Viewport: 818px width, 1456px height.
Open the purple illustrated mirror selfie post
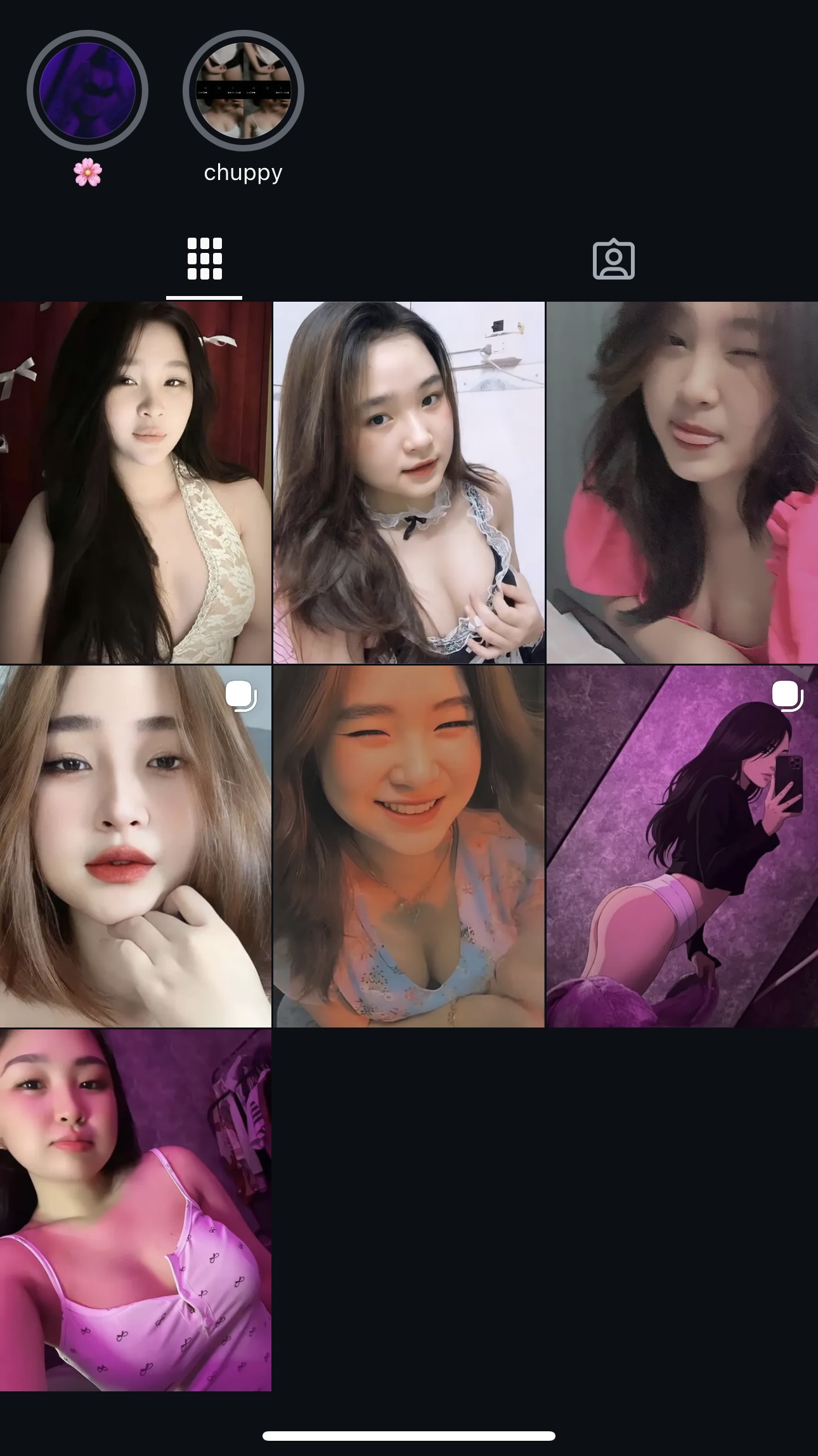tap(682, 846)
